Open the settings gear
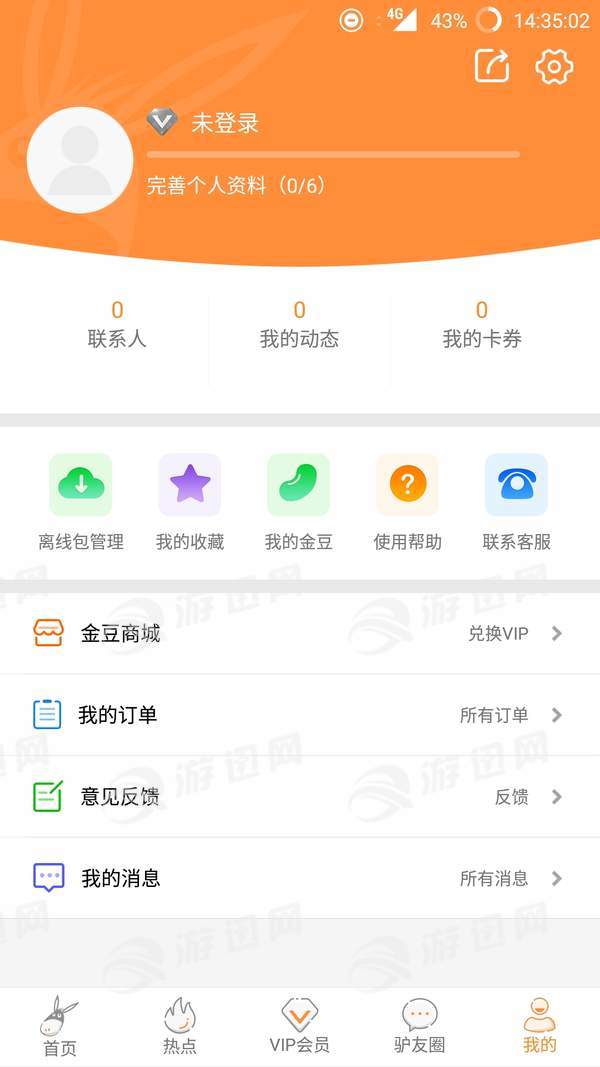 tap(554, 66)
